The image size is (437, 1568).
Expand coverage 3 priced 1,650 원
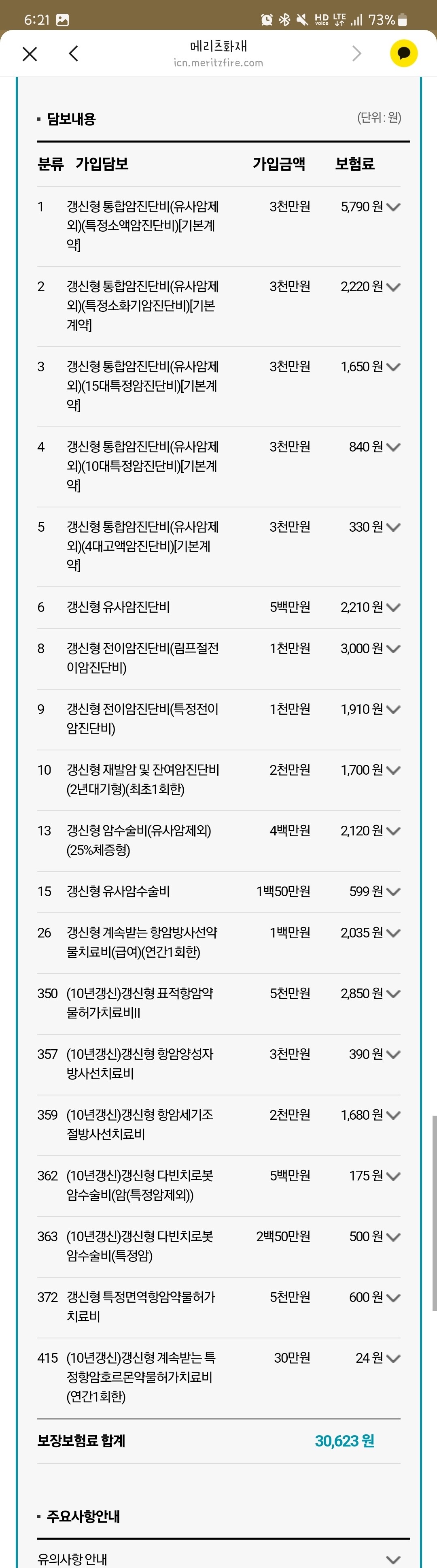(393, 367)
